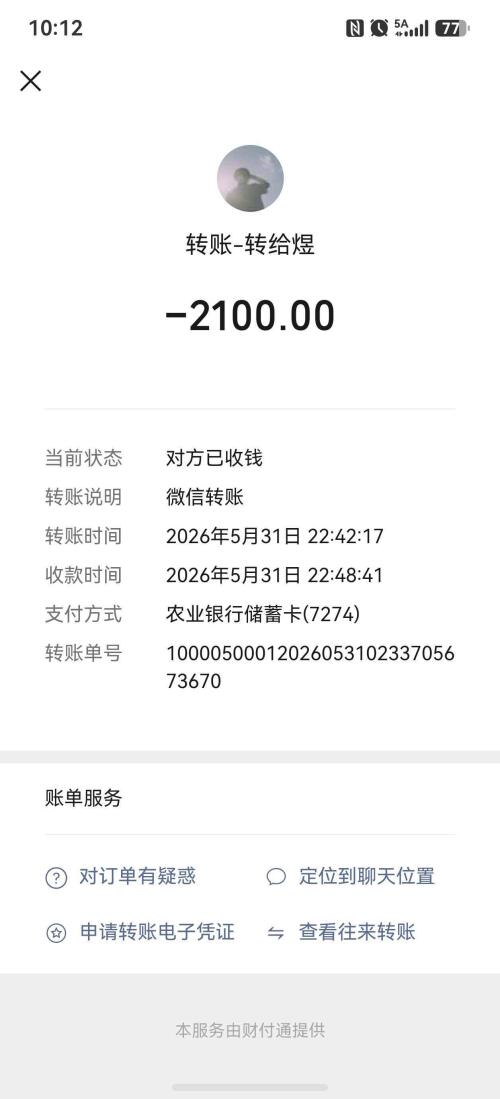Open 查看往来转账 history

click(342, 932)
